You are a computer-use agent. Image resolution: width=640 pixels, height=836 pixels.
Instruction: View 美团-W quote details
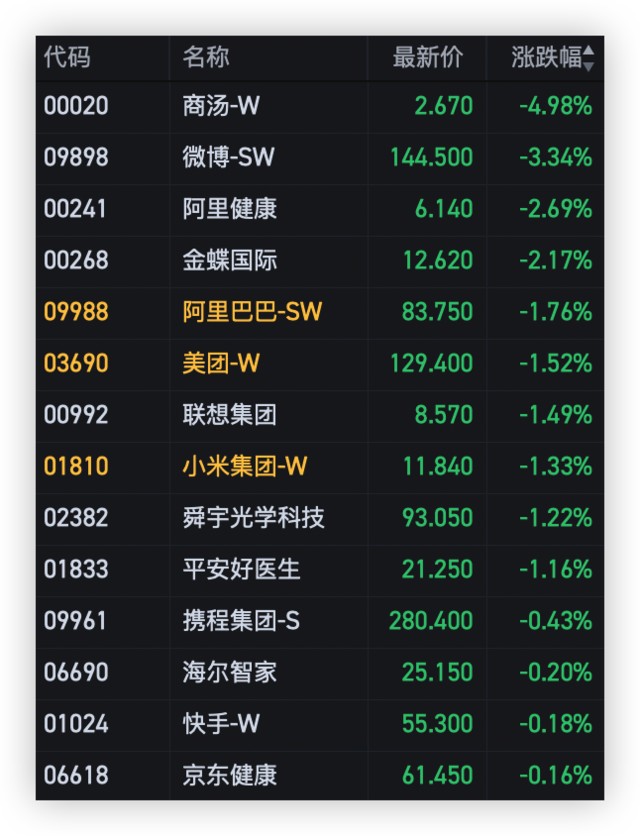pyautogui.click(x=221, y=364)
